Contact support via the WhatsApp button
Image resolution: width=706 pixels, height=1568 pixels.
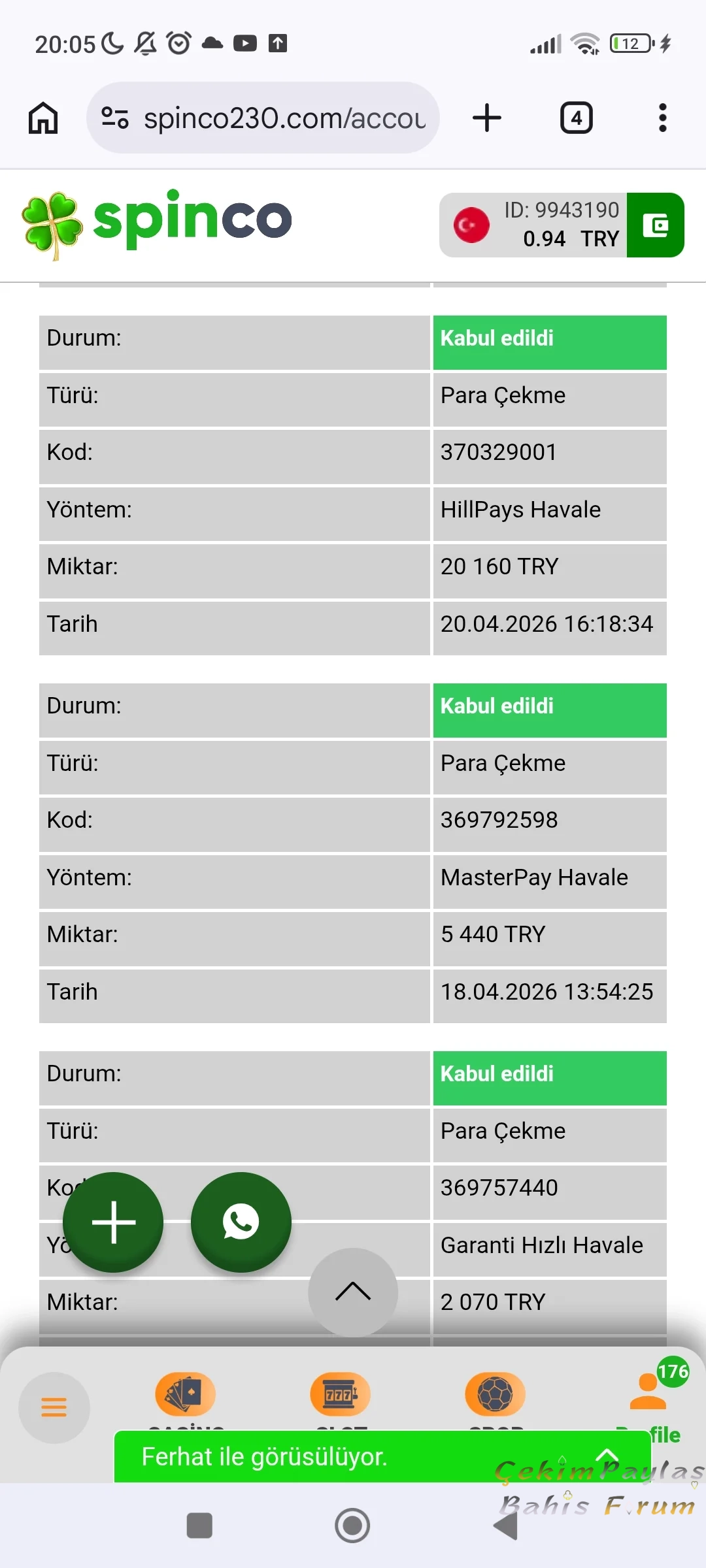[x=241, y=1222]
